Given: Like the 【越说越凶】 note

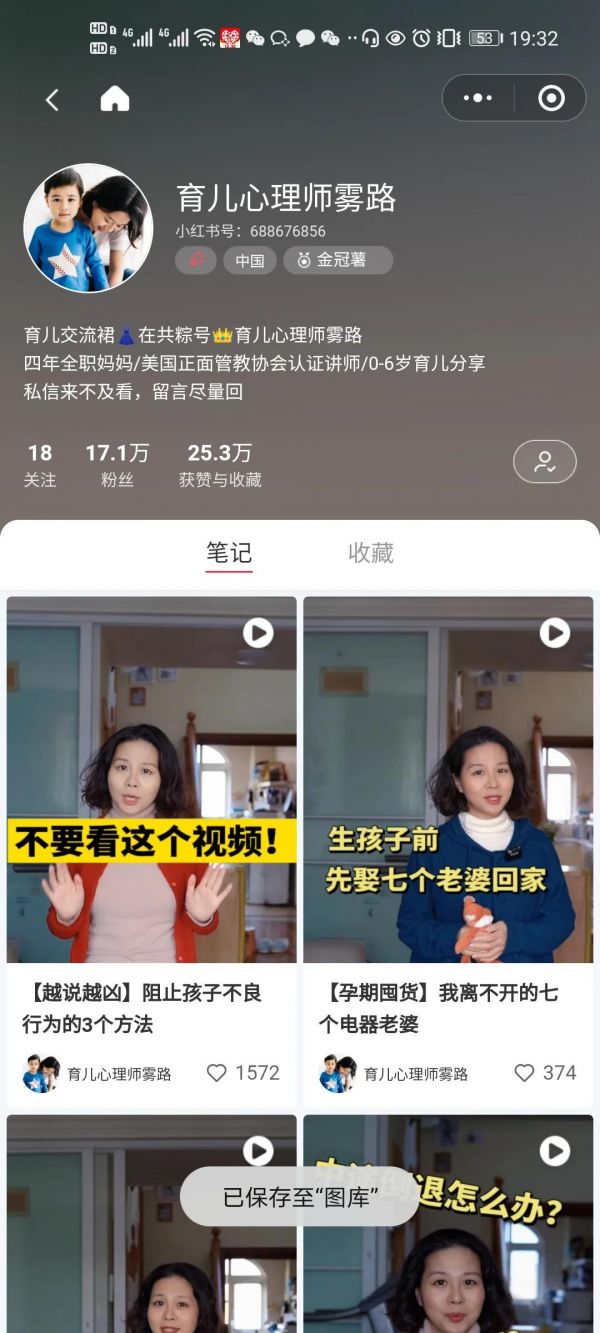Looking at the screenshot, I should tap(217, 1073).
